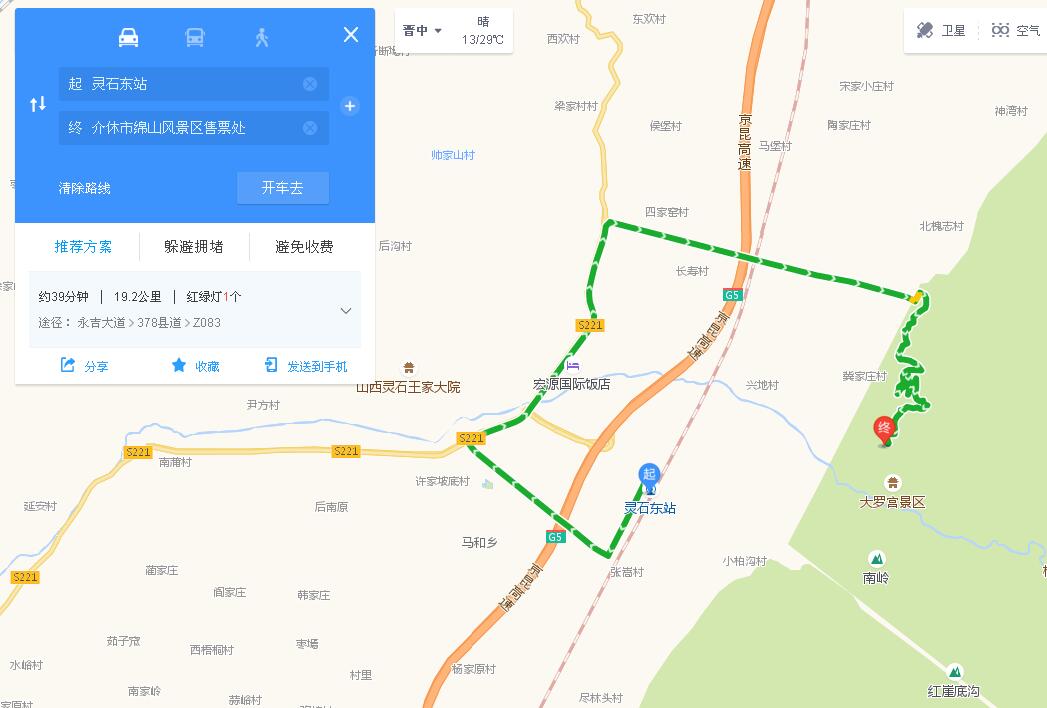Viewport: 1047px width, 708px height.
Task: Clear the destination point entry
Action: coord(310,128)
